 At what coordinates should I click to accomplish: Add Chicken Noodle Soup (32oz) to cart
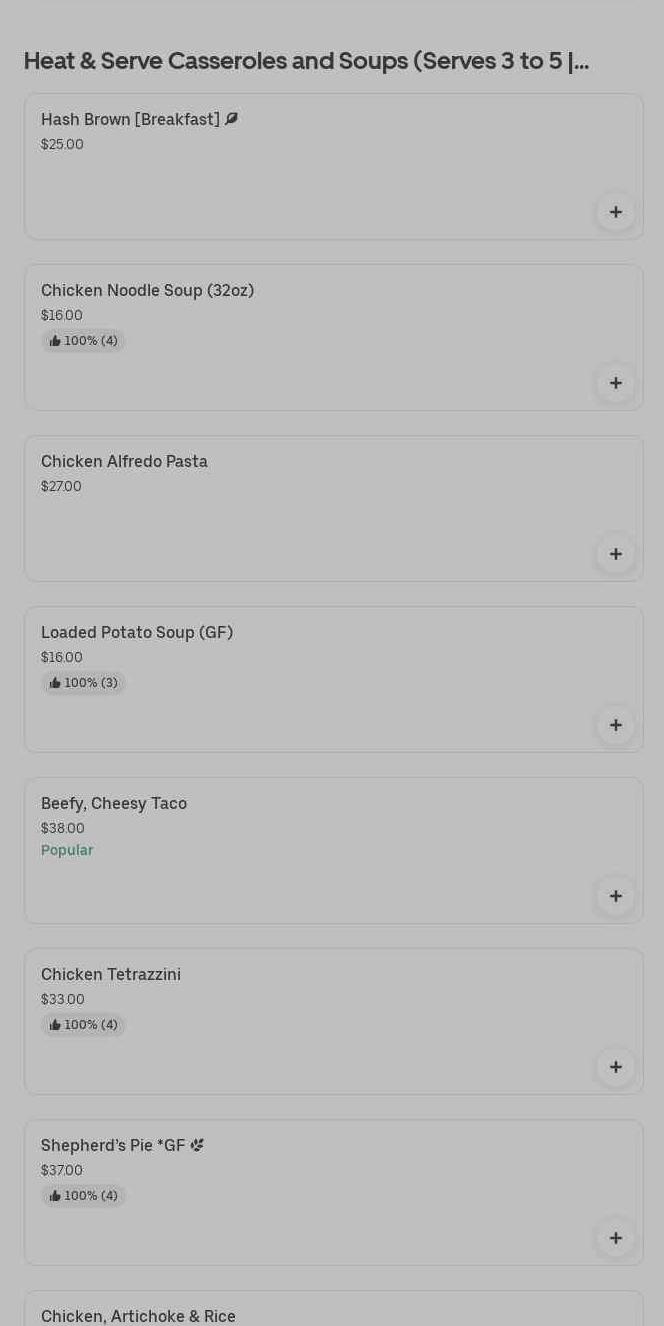coord(615,383)
